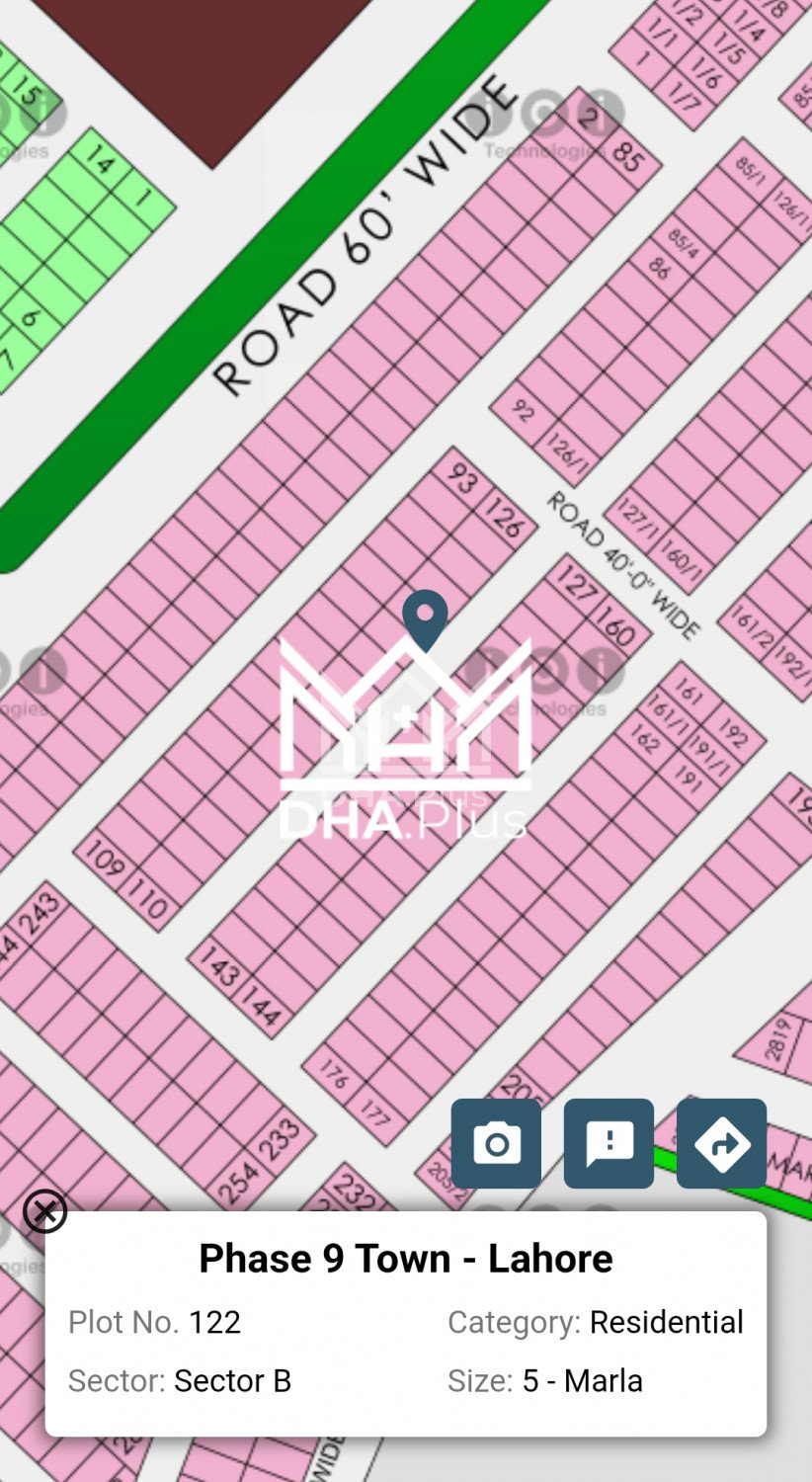Tap the location pin on the map
The width and height of the screenshot is (812, 1482).
[425, 618]
